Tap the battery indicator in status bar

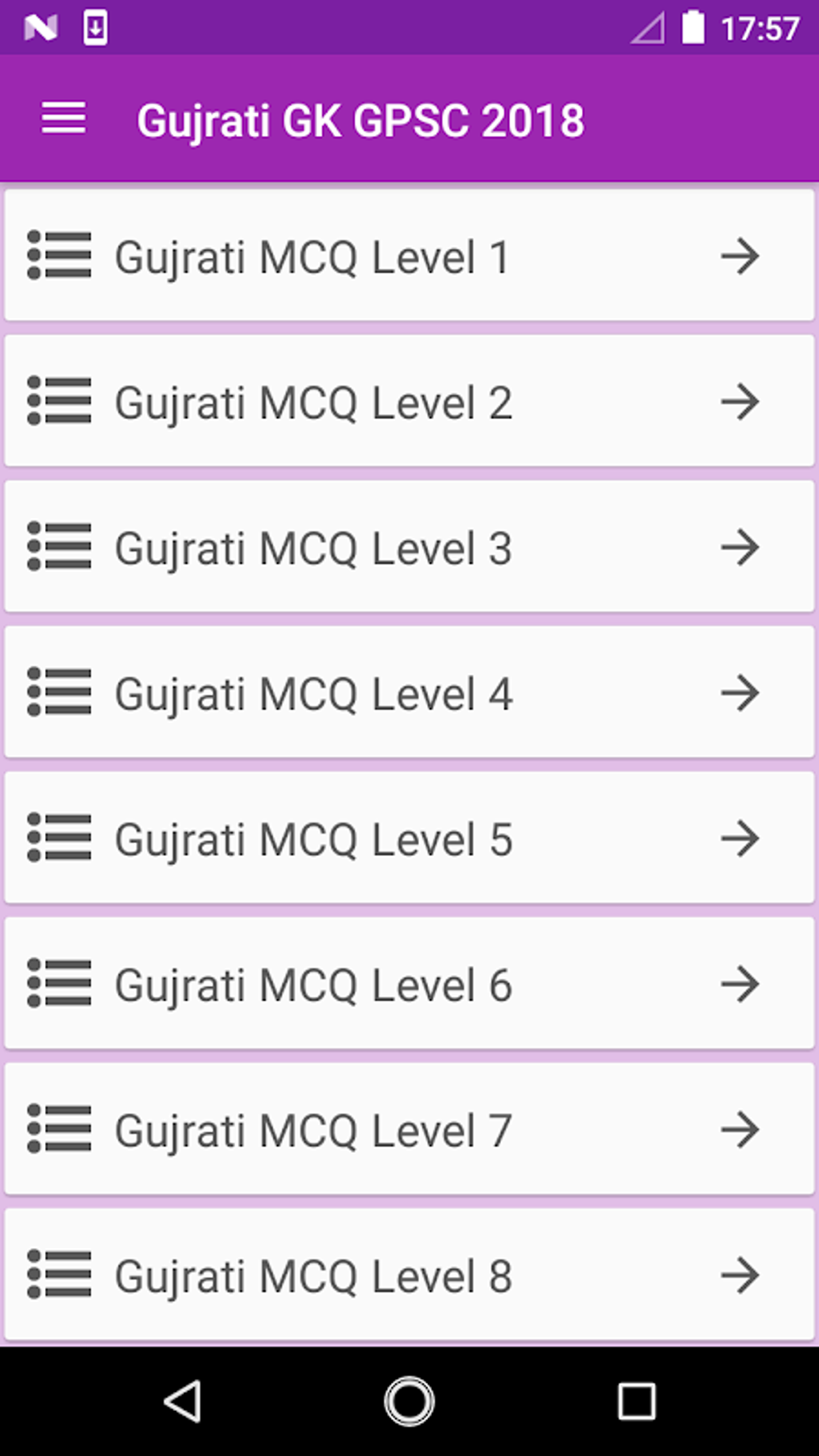coord(691,27)
